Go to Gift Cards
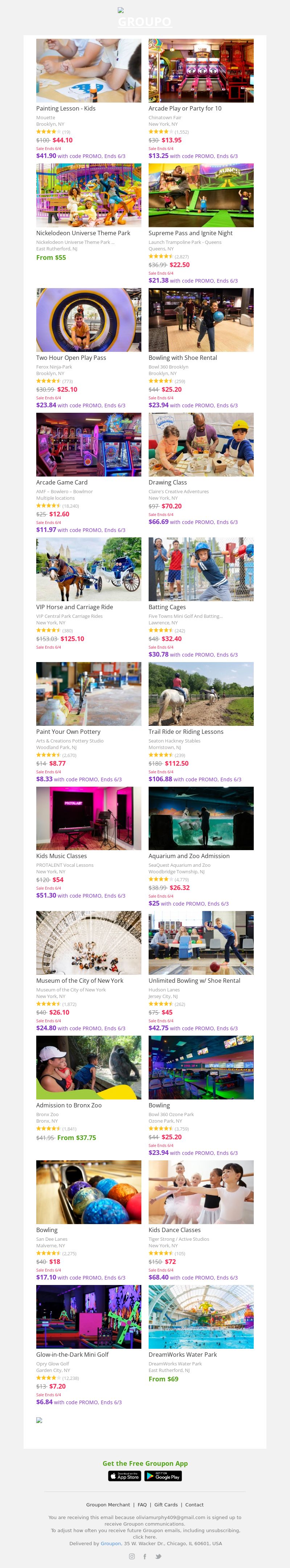The width and height of the screenshot is (290, 1568). 166,1505
